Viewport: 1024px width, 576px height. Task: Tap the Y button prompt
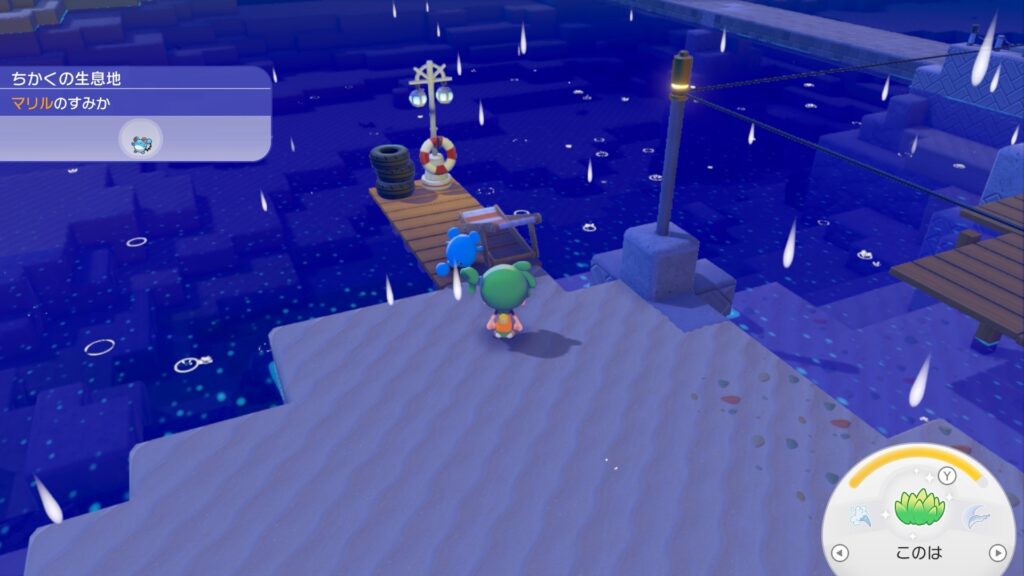tap(947, 476)
